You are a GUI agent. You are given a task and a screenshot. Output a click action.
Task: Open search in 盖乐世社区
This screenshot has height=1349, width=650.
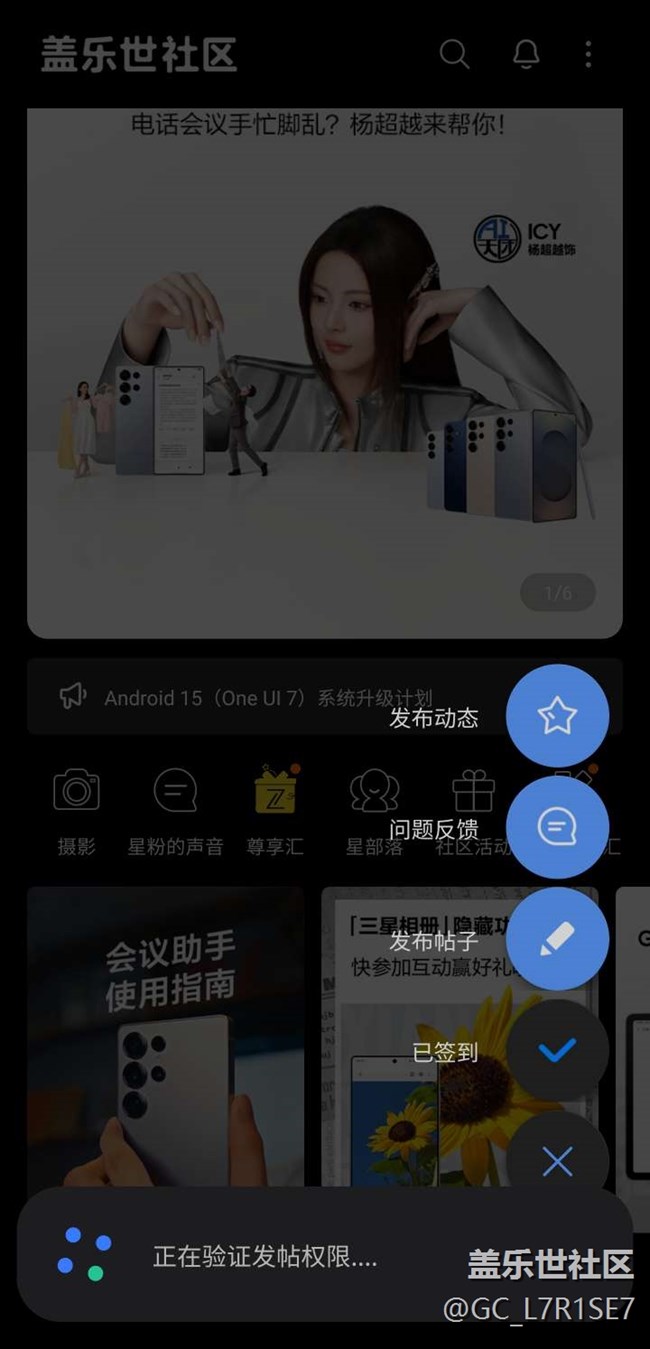click(x=454, y=55)
